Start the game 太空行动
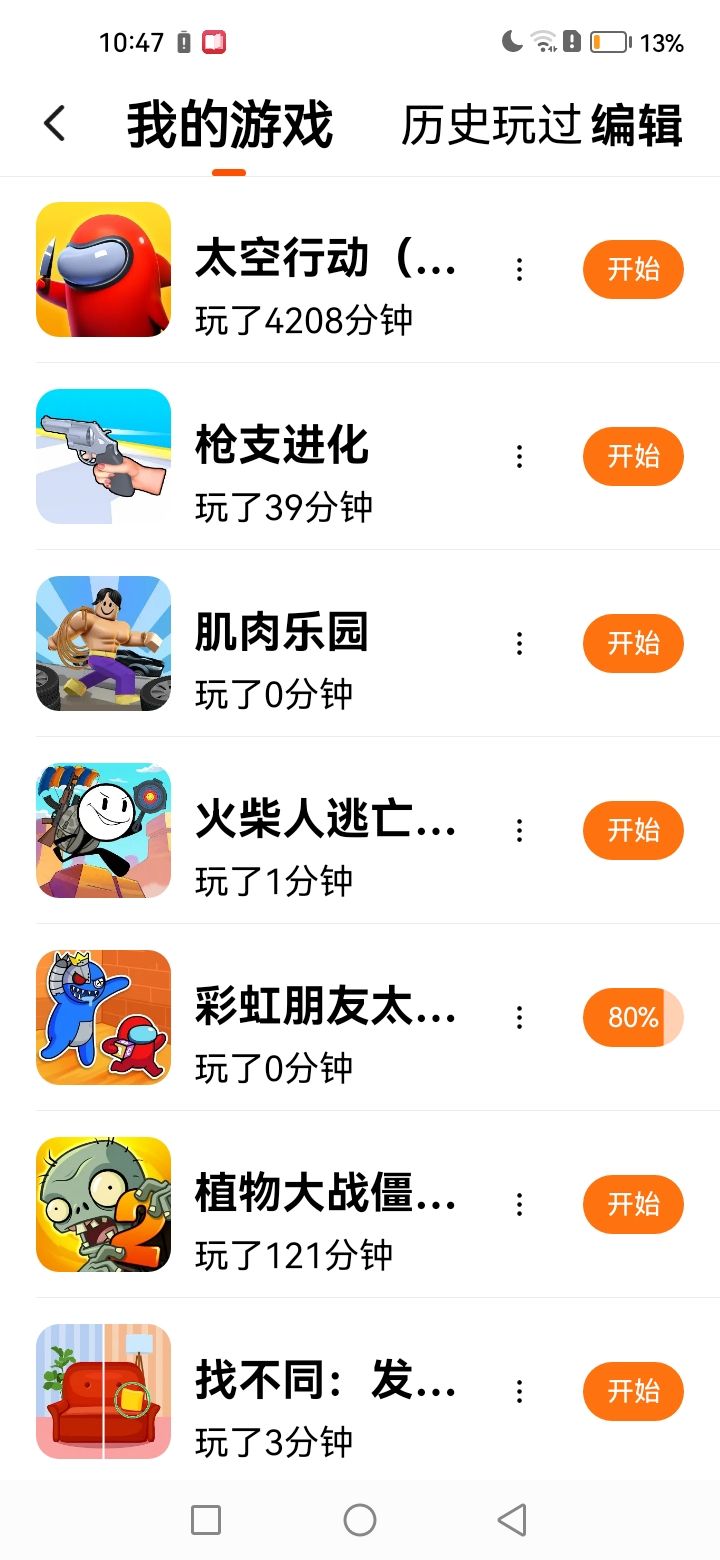This screenshot has width=720, height=1560. coord(633,269)
